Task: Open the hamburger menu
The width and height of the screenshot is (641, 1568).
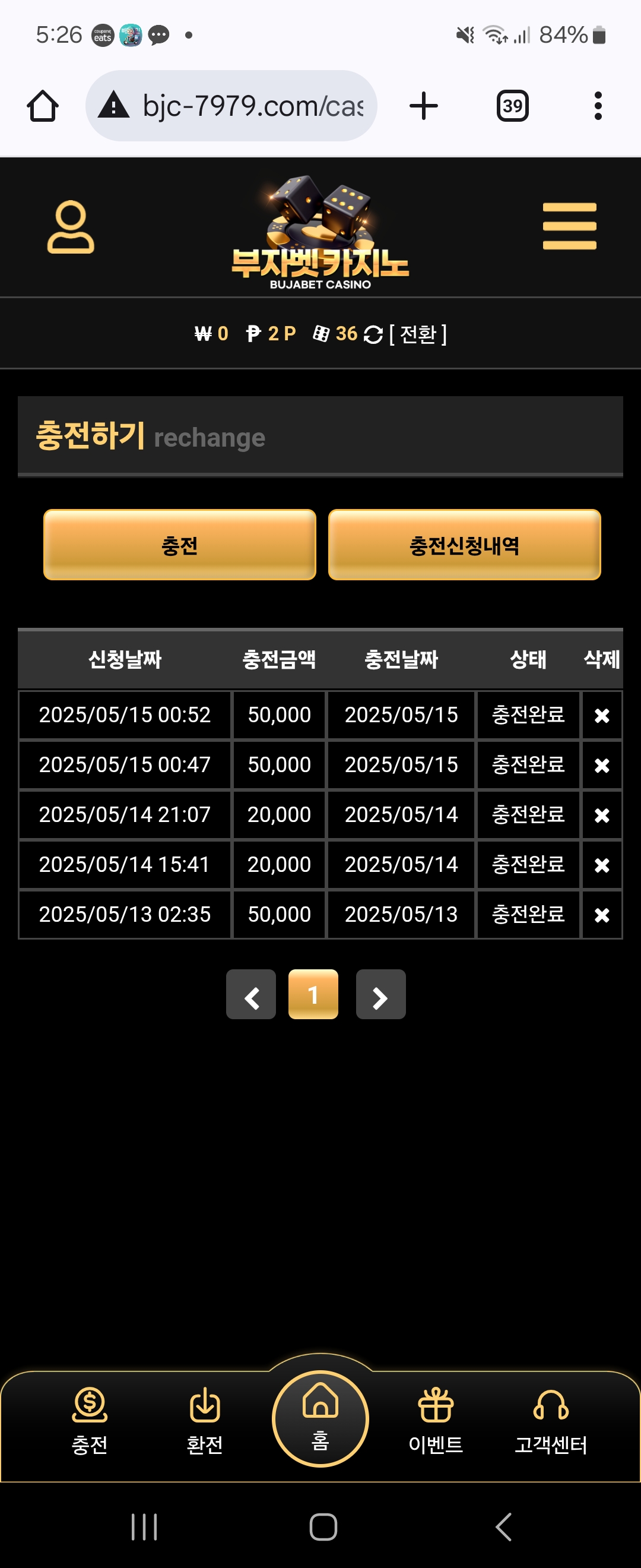Action: coord(569,226)
